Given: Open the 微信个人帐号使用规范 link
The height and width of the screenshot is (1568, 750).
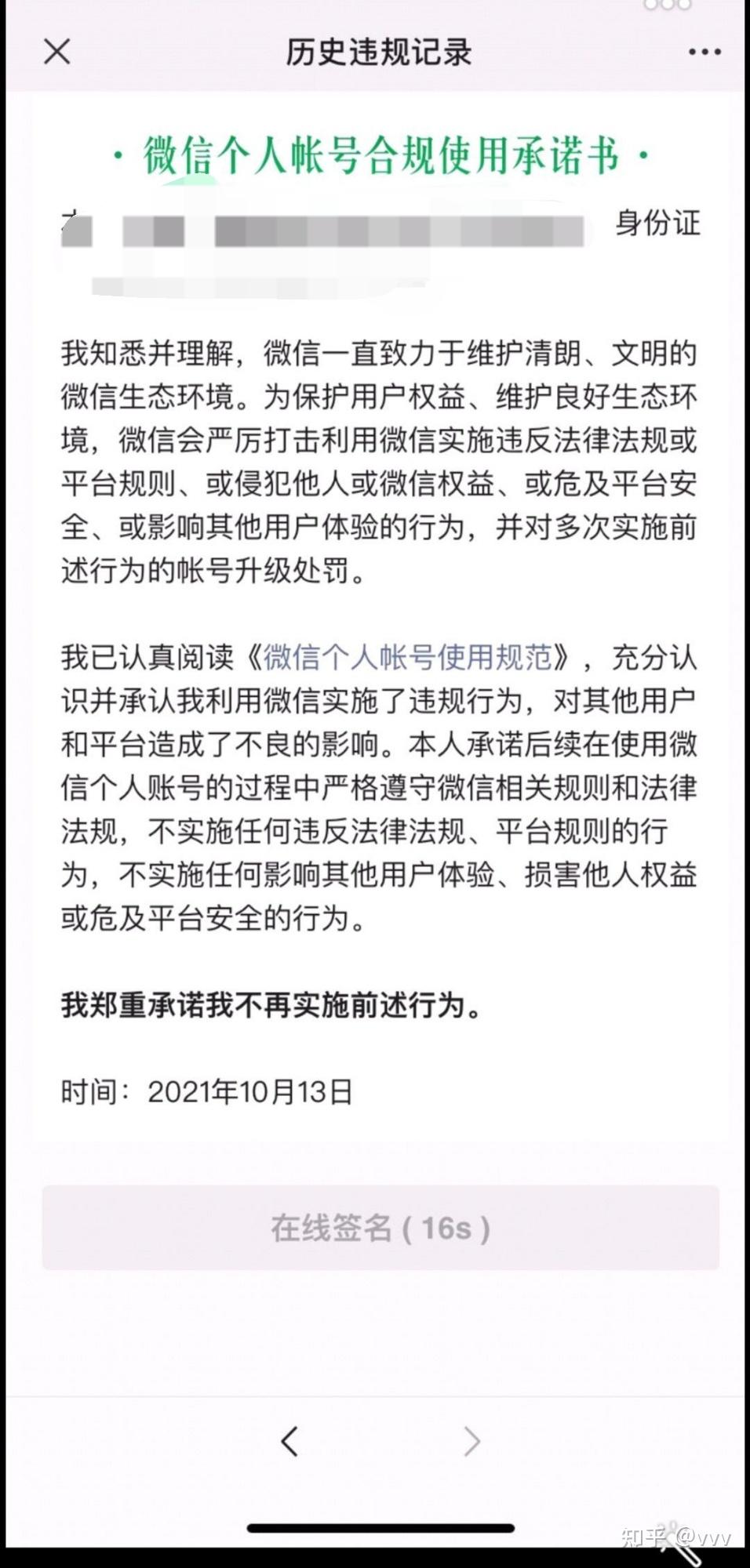Looking at the screenshot, I should pos(407,657).
